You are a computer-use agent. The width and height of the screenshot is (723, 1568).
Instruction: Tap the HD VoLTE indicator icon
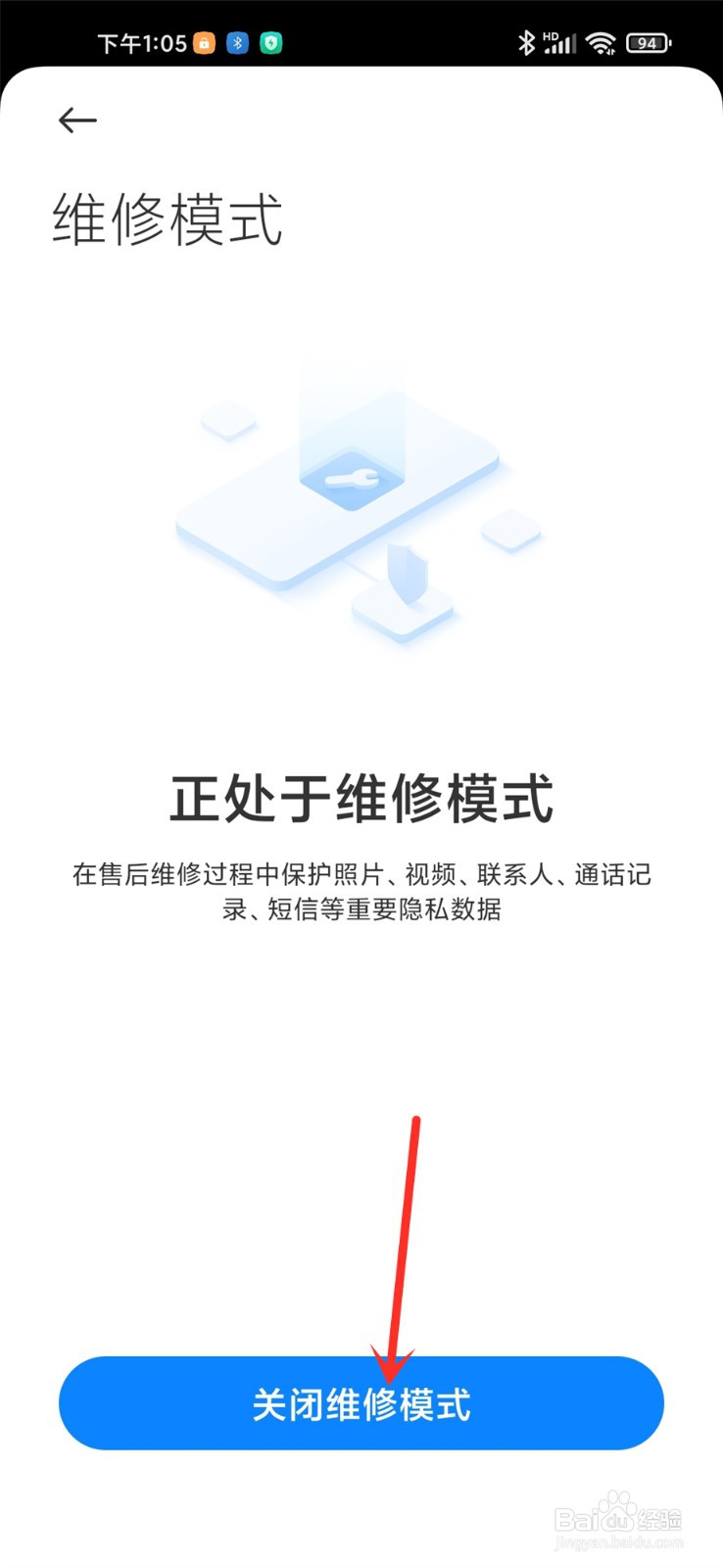(549, 35)
